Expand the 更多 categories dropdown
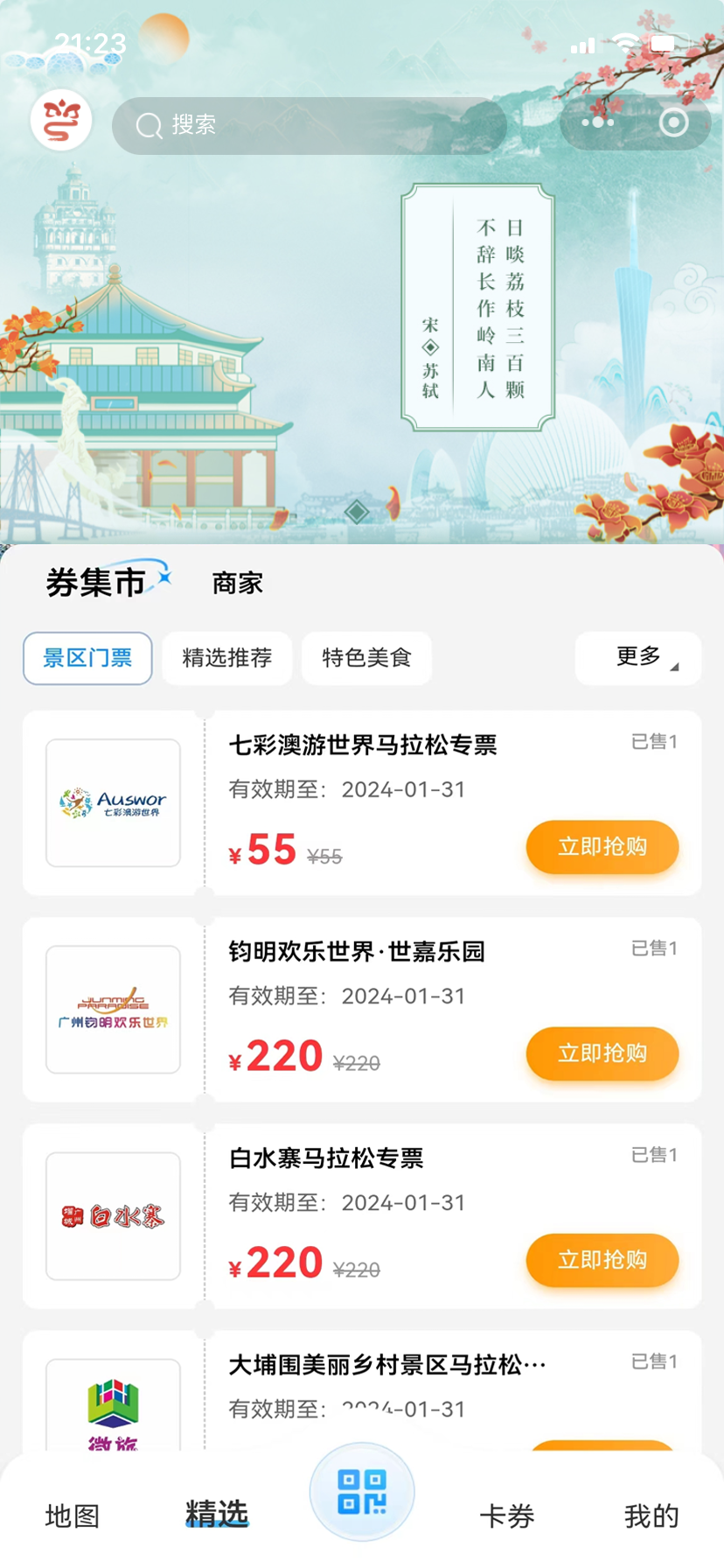This screenshot has width=724, height=1568. pyautogui.click(x=638, y=657)
